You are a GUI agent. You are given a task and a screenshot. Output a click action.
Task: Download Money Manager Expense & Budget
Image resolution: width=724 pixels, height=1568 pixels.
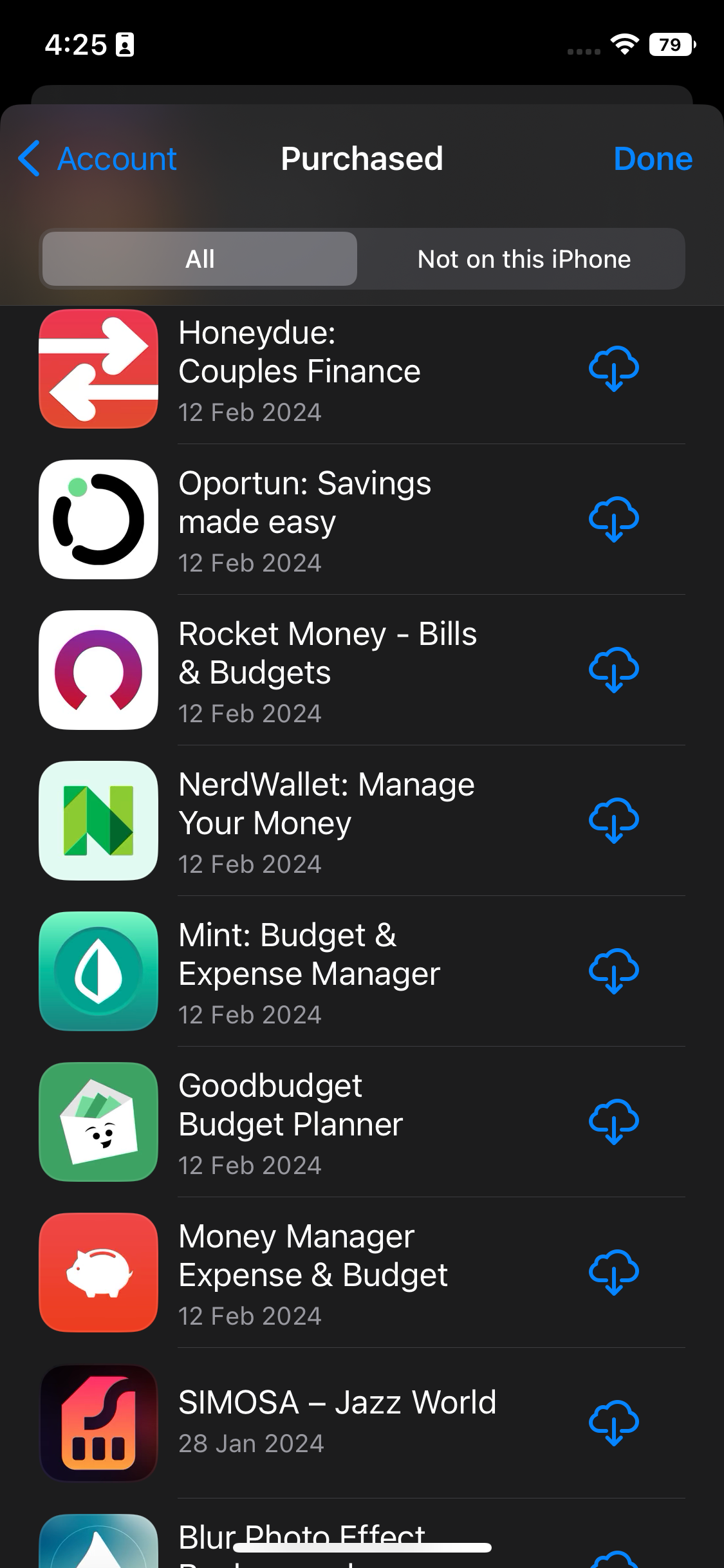613,1273
